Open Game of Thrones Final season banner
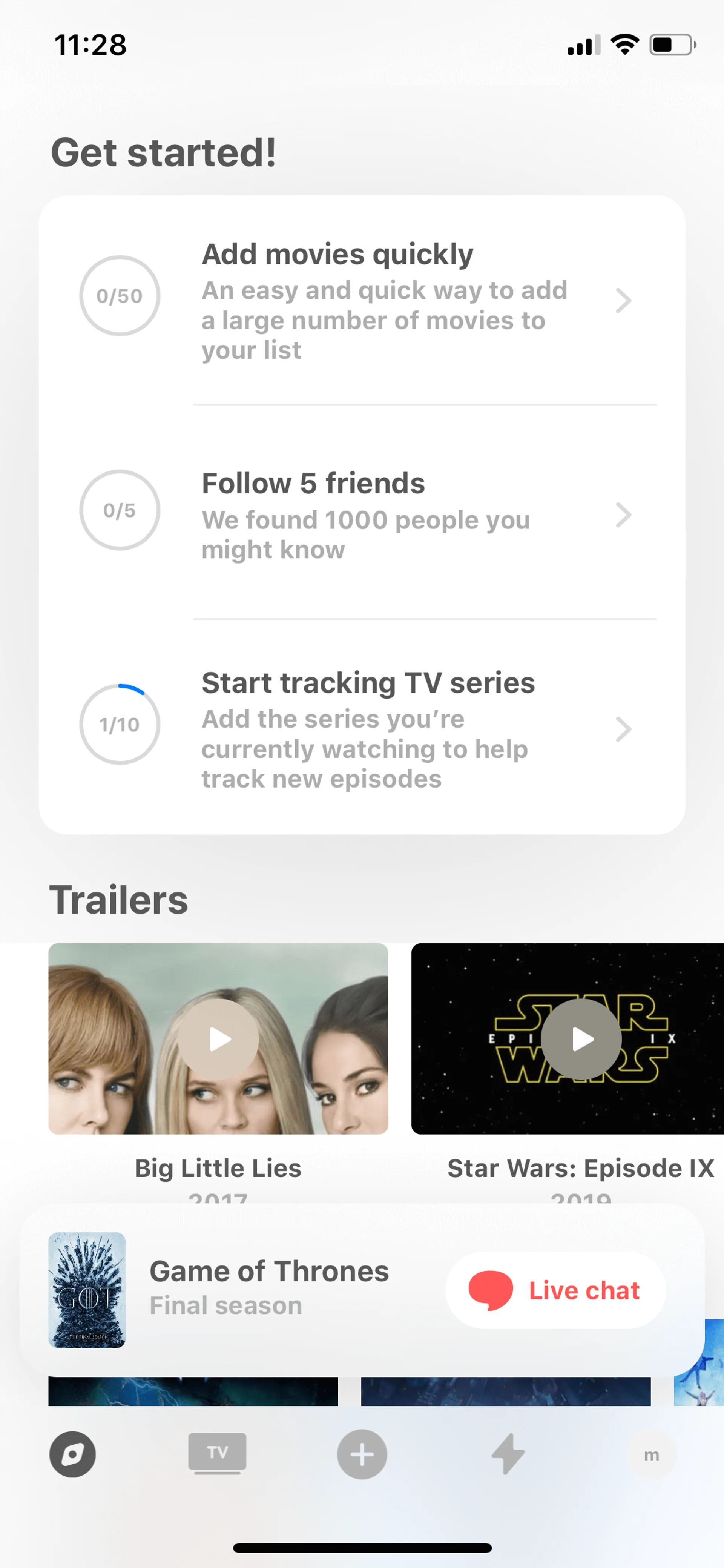 click(243, 1289)
